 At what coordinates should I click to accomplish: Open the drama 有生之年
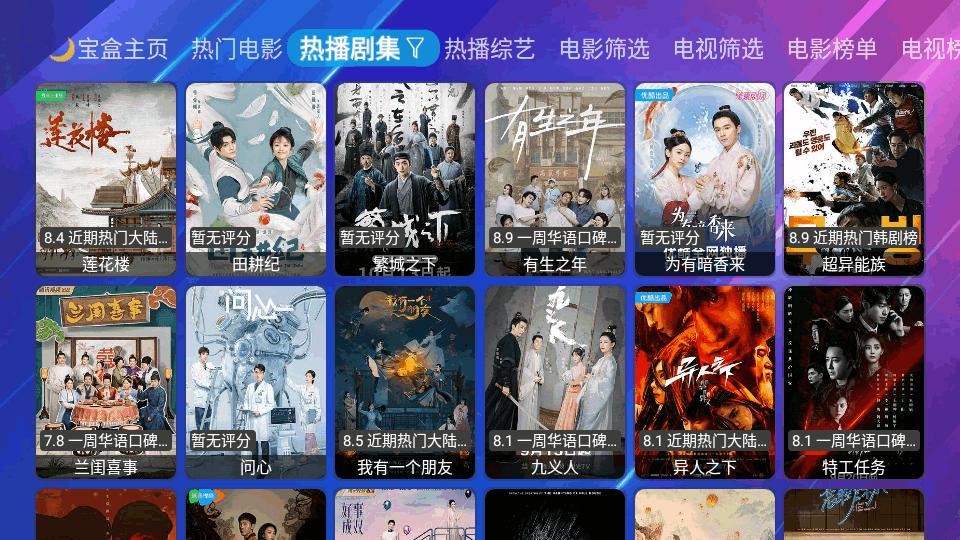click(555, 178)
